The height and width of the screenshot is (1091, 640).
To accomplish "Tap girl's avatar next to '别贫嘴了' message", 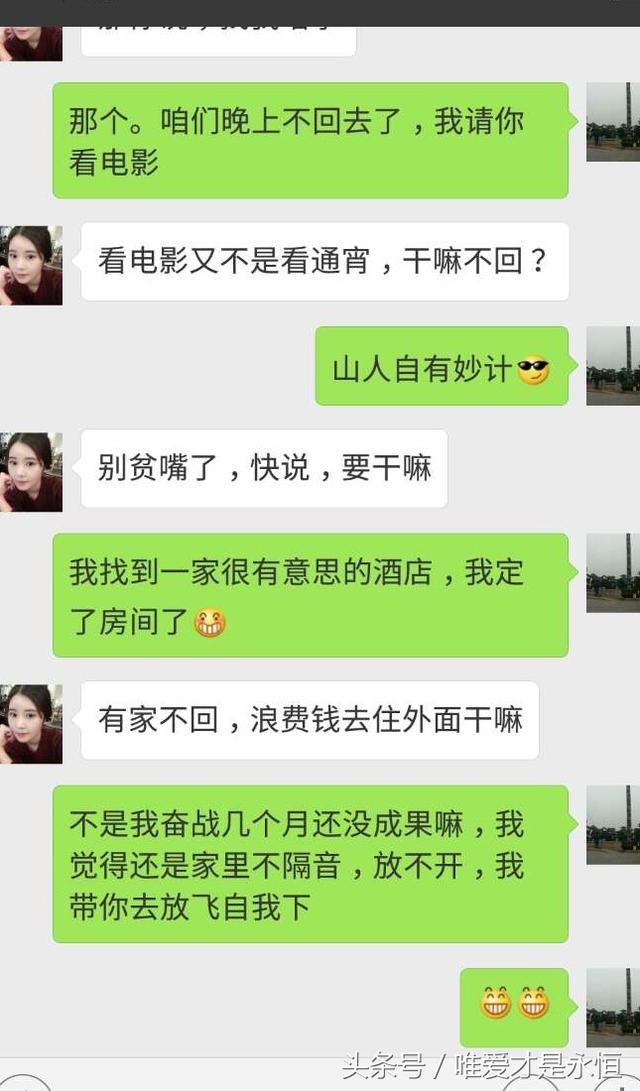I will (x=31, y=472).
